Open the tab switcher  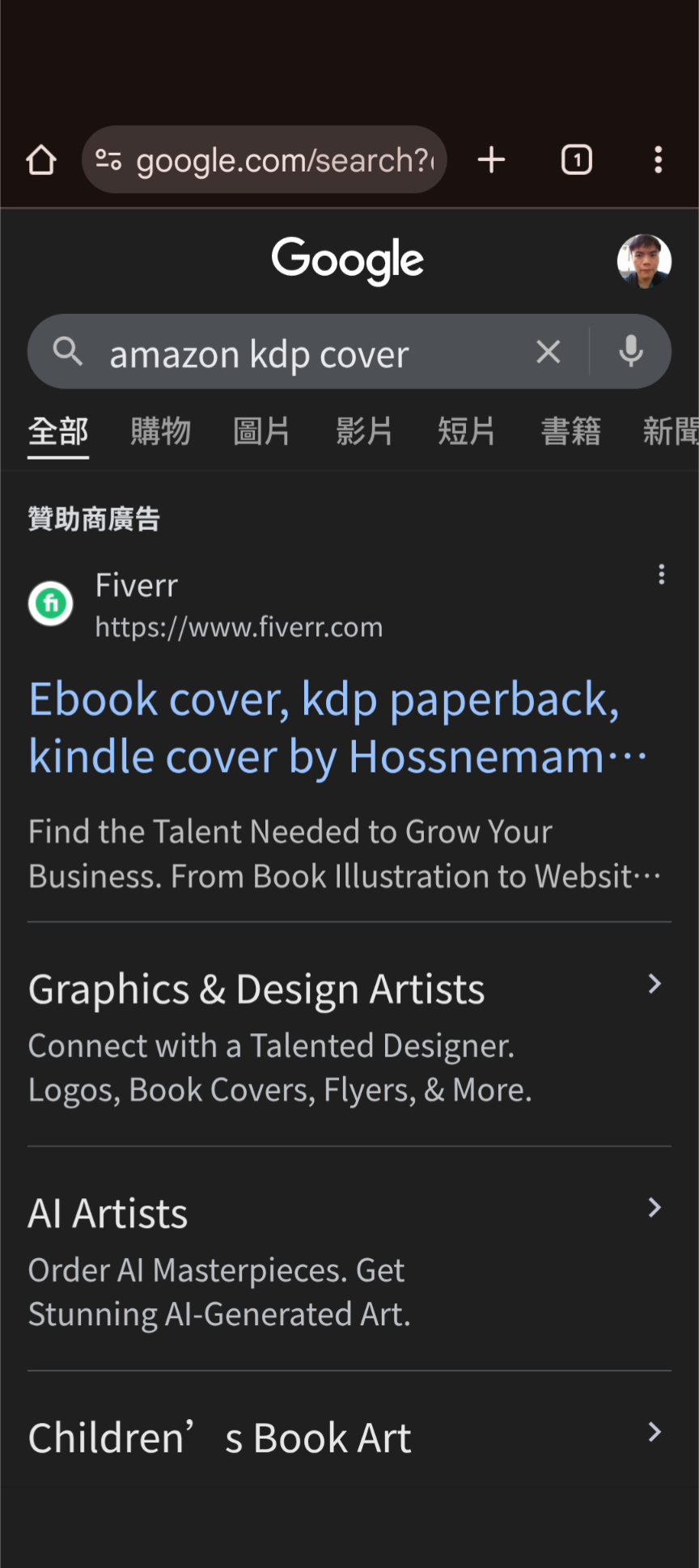tap(576, 160)
